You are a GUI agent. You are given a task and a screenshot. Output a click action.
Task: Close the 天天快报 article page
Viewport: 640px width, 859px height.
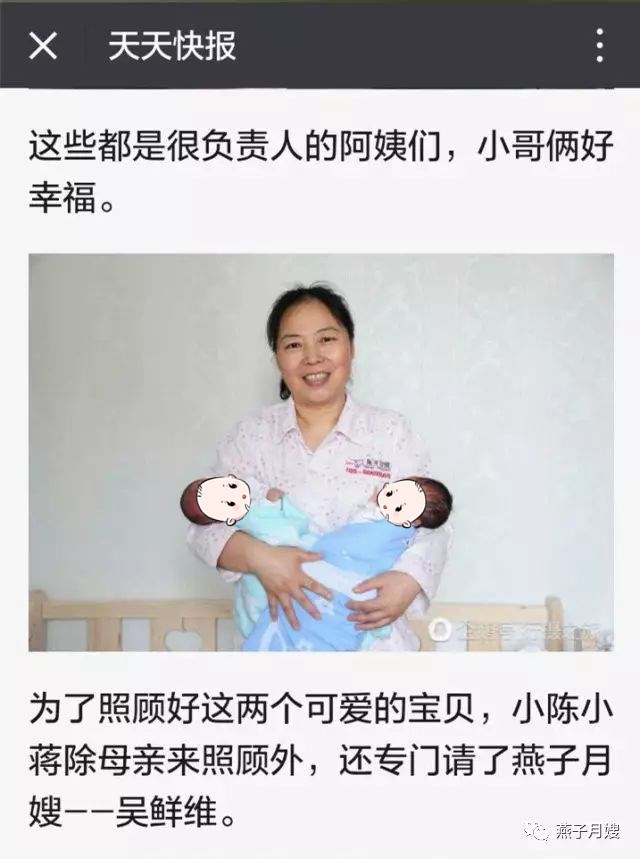coord(43,45)
